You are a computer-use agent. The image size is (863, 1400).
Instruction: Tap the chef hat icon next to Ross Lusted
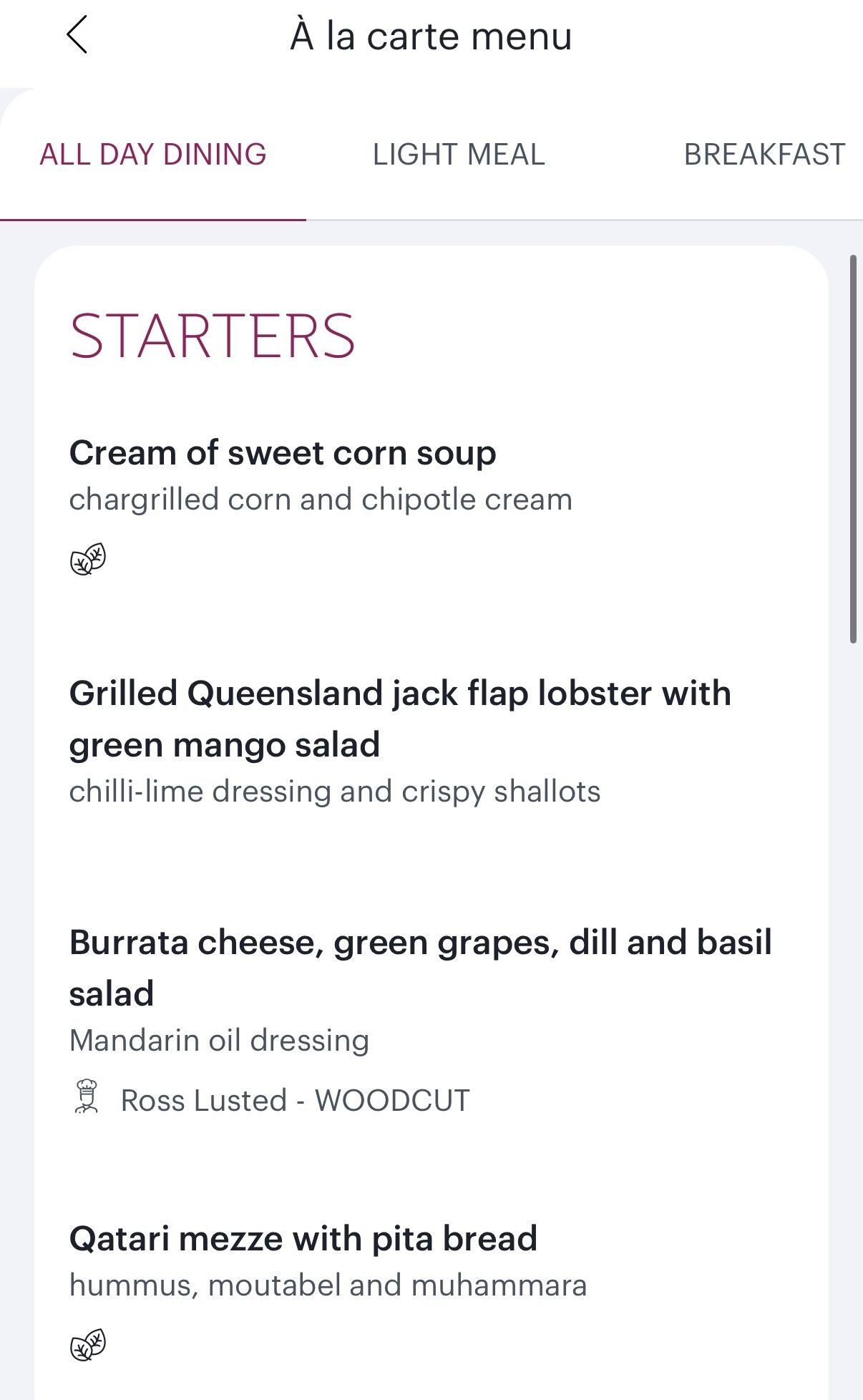[86, 1095]
